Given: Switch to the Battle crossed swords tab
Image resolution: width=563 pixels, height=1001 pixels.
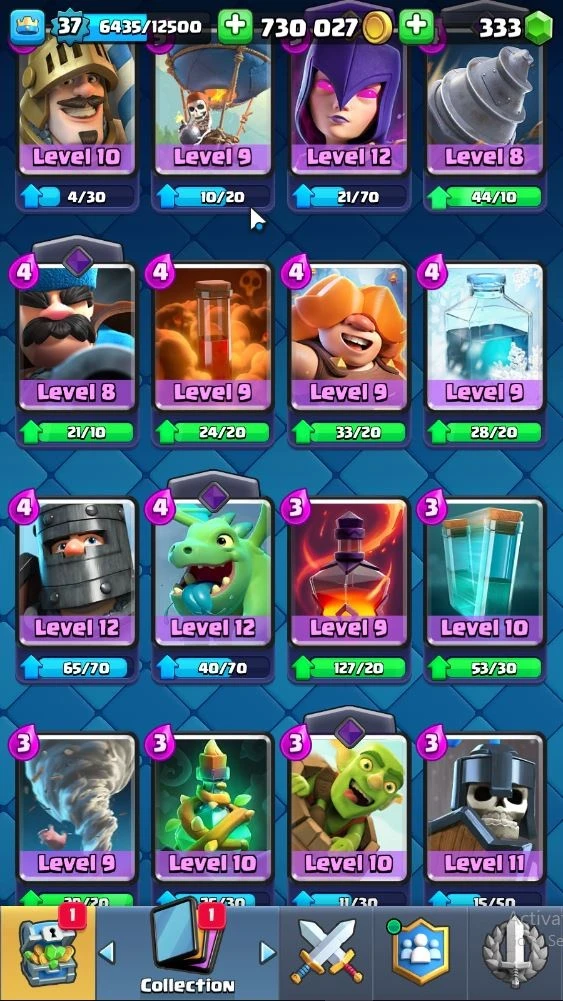Looking at the screenshot, I should [x=326, y=951].
